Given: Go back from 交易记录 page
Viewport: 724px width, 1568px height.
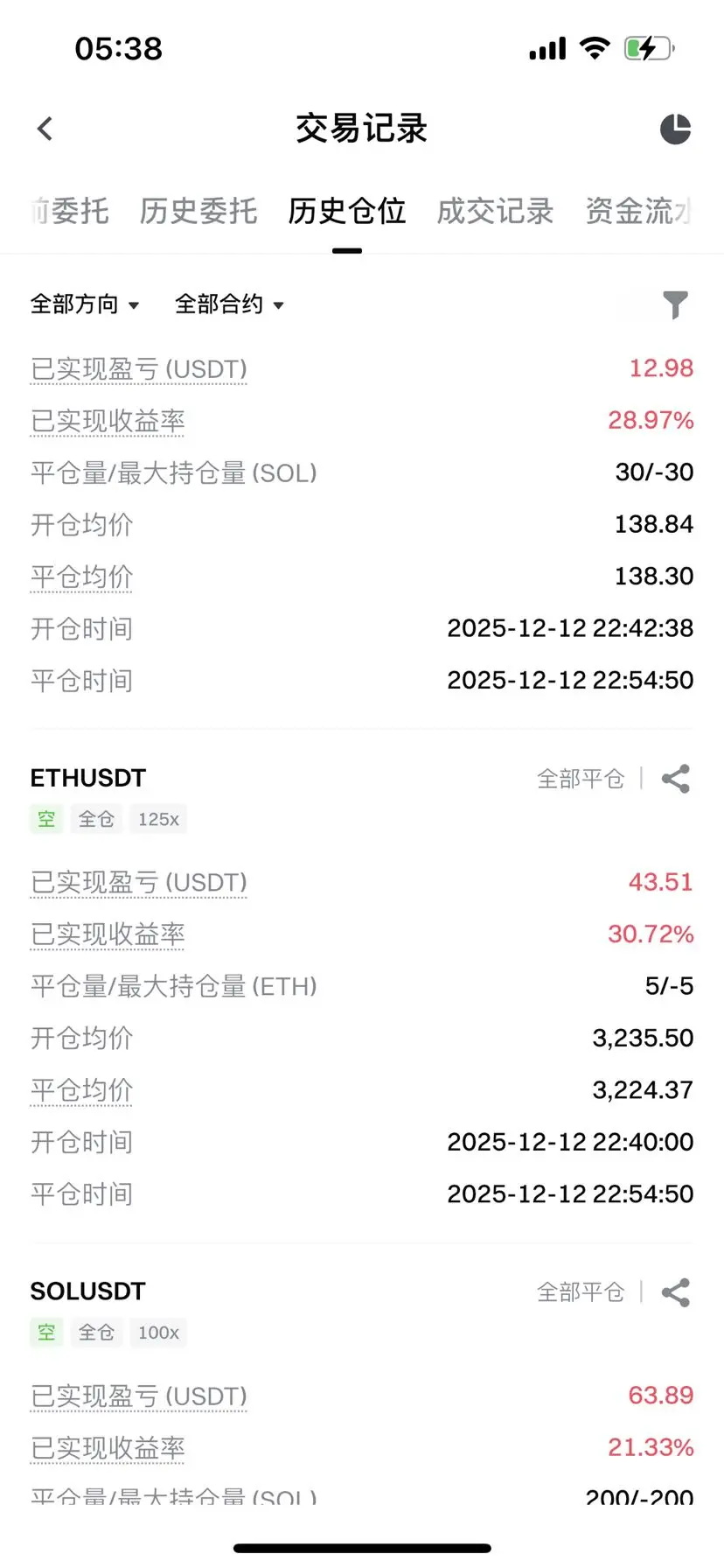Looking at the screenshot, I should coord(45,129).
